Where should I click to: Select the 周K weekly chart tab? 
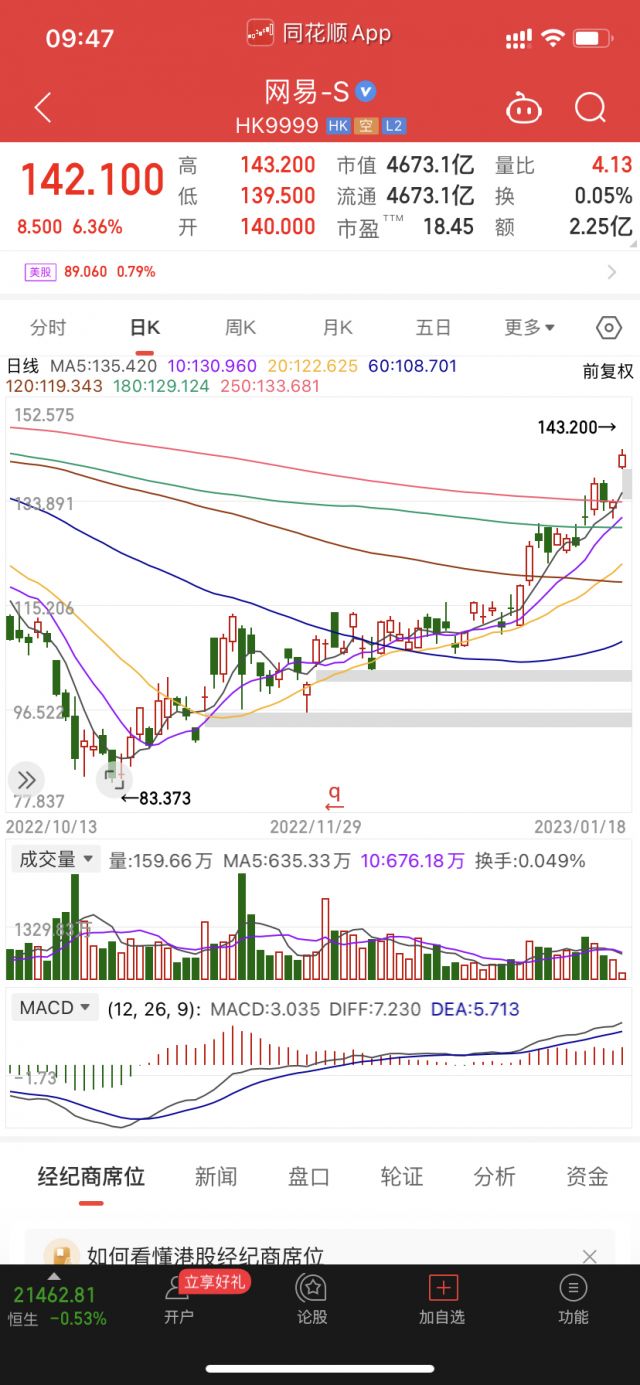241,327
